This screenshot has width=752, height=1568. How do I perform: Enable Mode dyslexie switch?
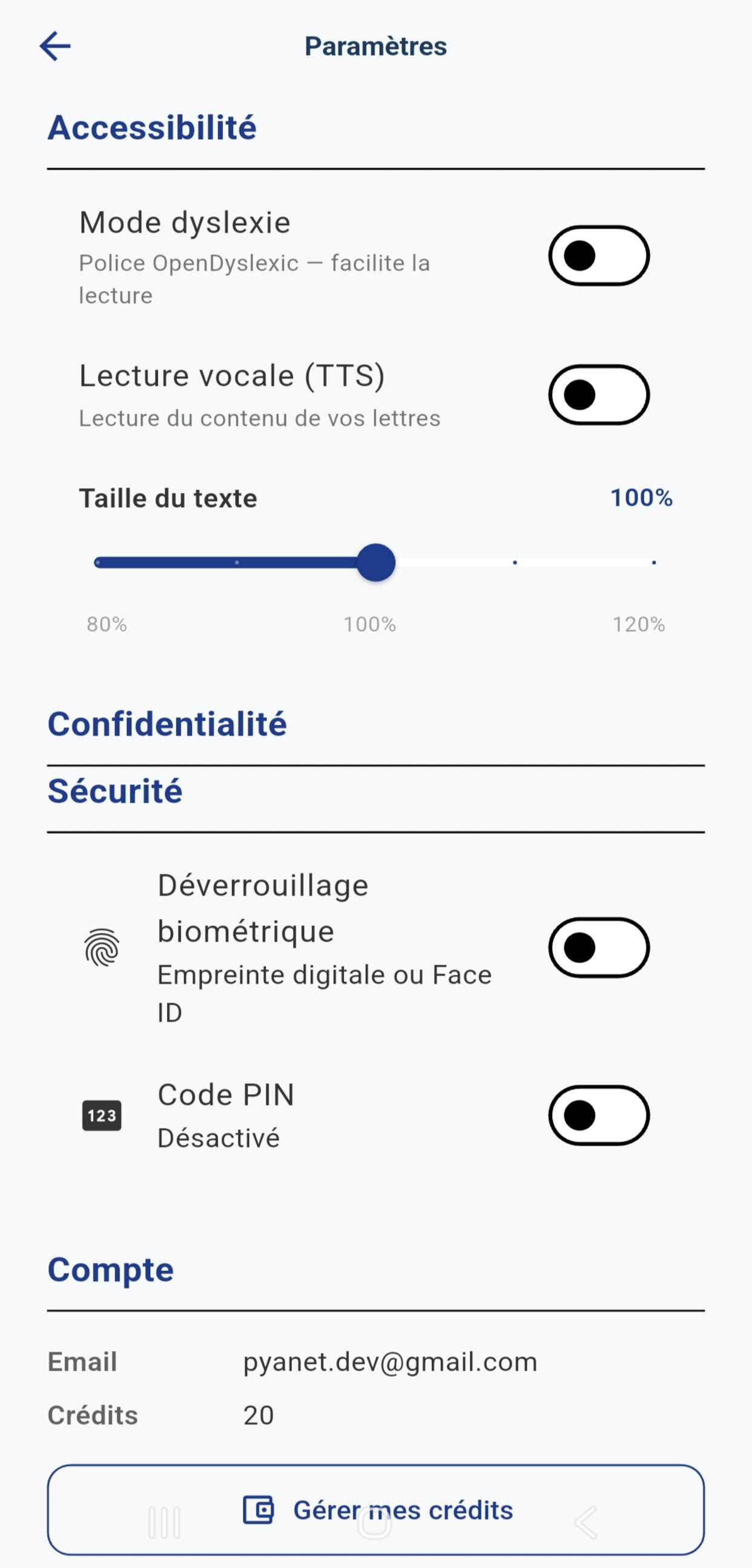point(599,255)
